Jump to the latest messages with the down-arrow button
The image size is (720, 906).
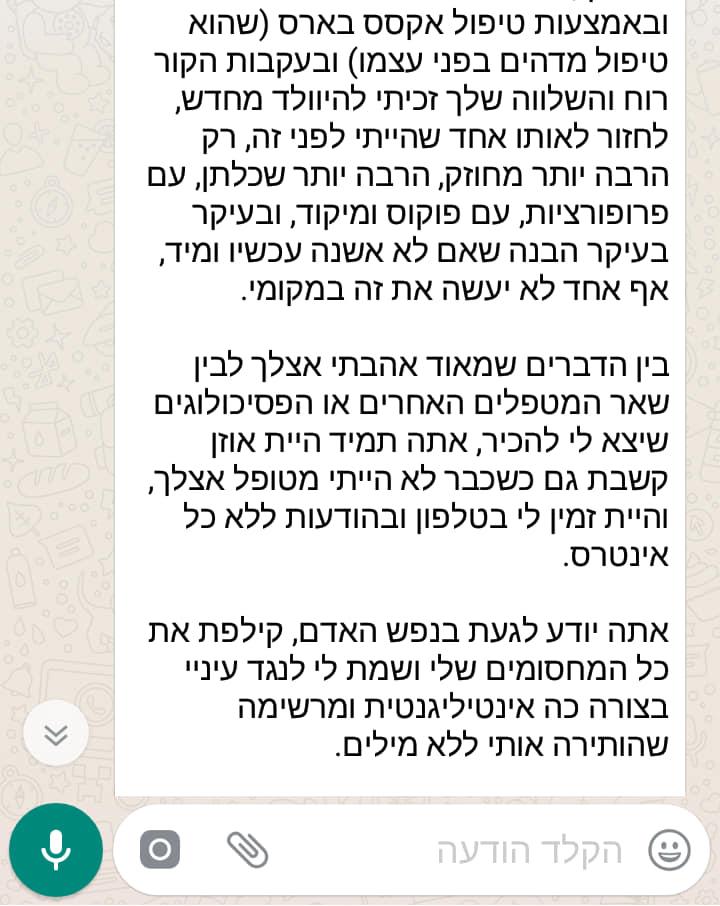(x=56, y=735)
